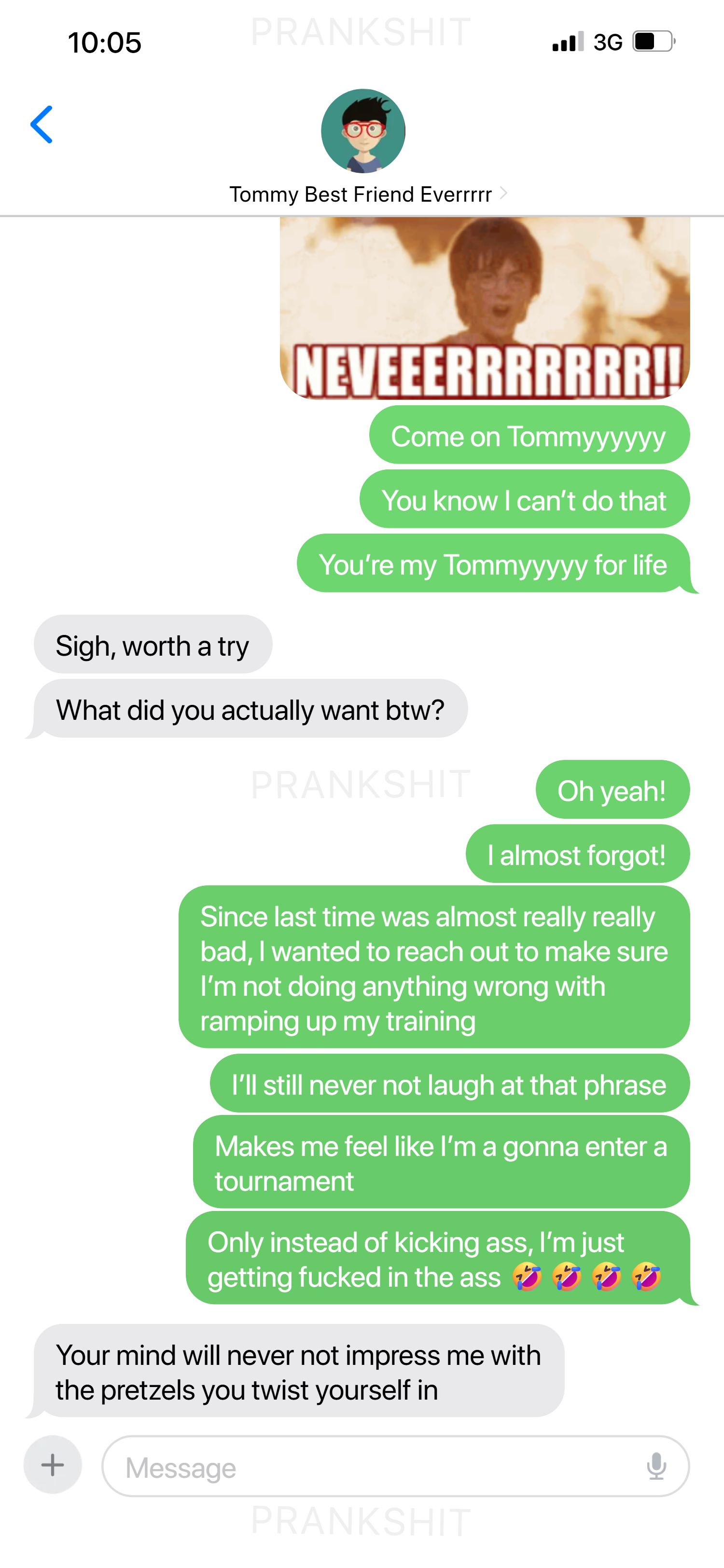724x1568 pixels.
Task: Open the plus attachments menu
Action: pos(53,1465)
